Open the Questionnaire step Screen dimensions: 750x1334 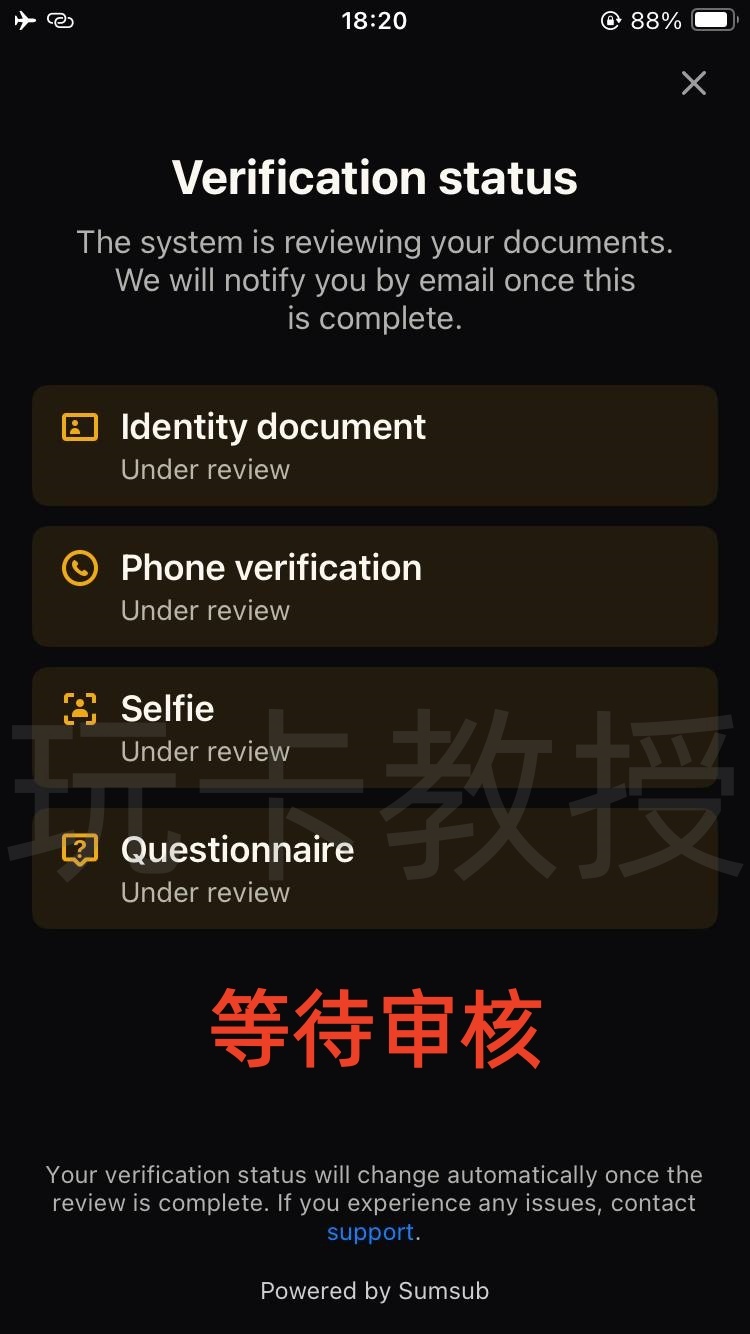[374, 868]
